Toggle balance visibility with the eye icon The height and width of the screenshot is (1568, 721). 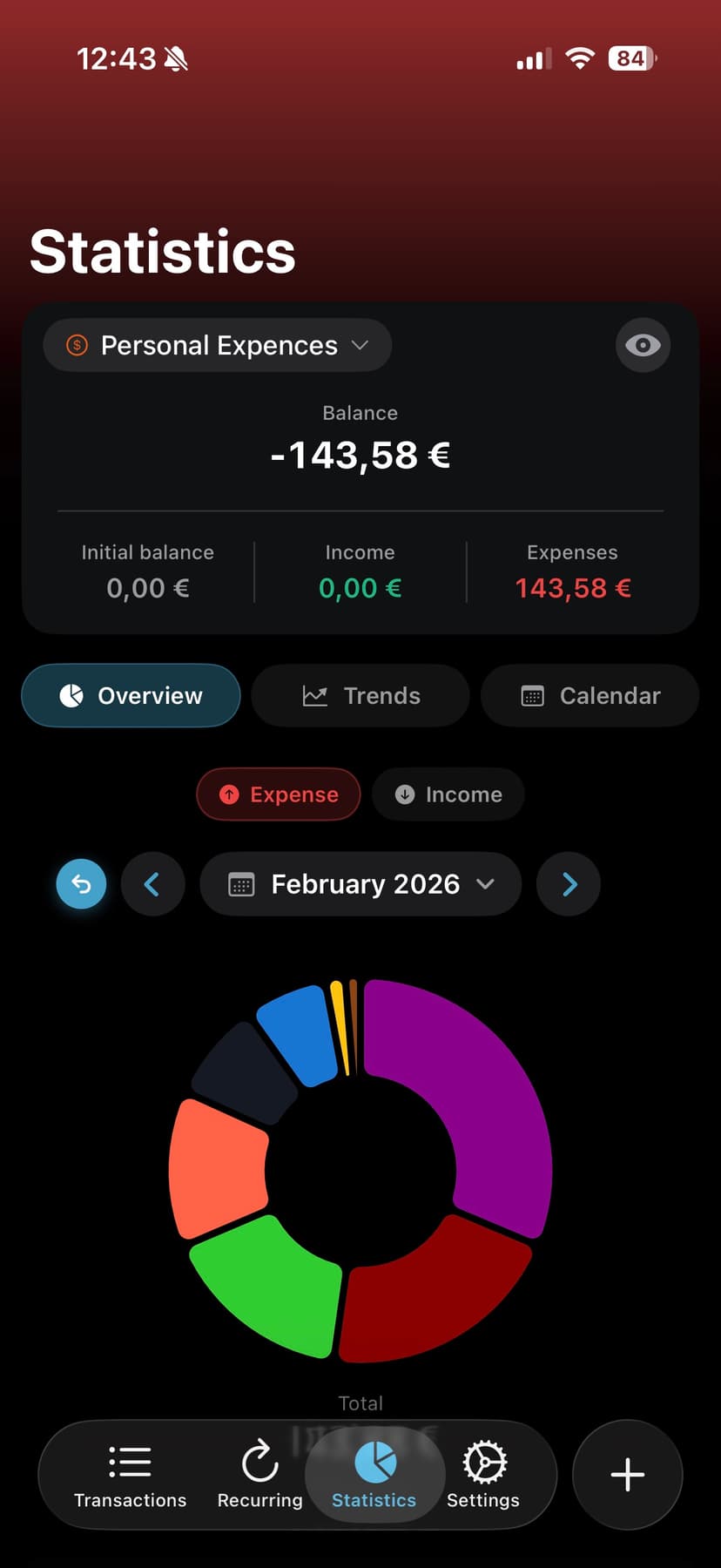(643, 346)
